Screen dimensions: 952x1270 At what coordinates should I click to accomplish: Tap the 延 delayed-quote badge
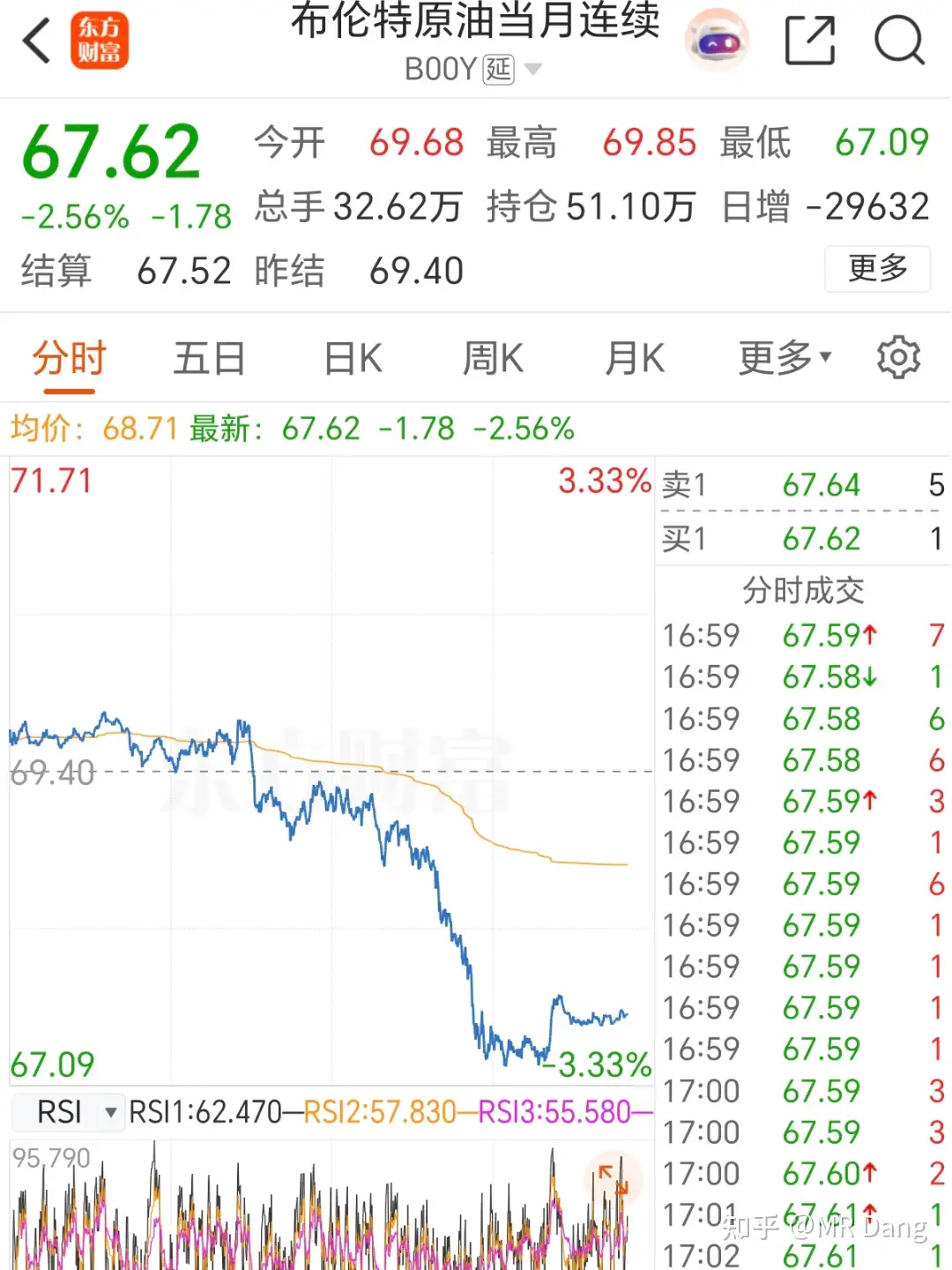pos(496,70)
